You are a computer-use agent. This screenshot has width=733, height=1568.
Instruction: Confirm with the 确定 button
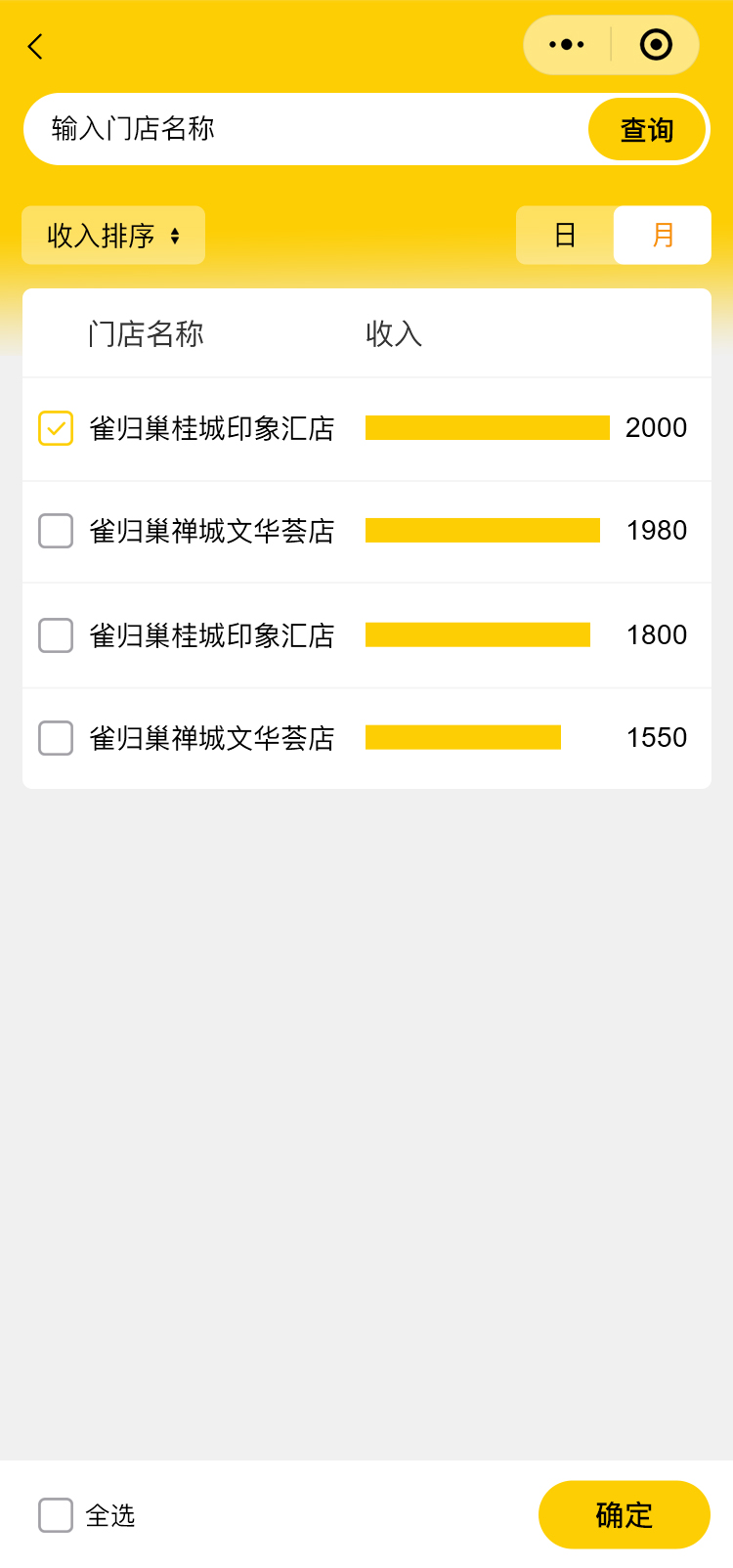pos(624,1515)
